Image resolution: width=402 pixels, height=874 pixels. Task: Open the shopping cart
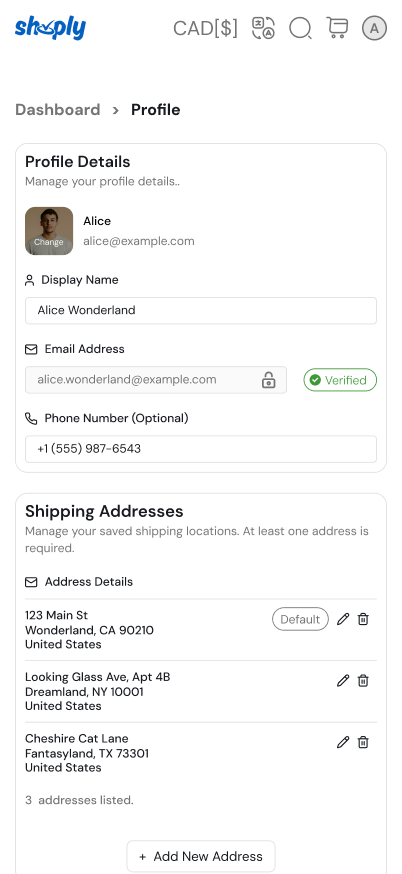(x=337, y=28)
